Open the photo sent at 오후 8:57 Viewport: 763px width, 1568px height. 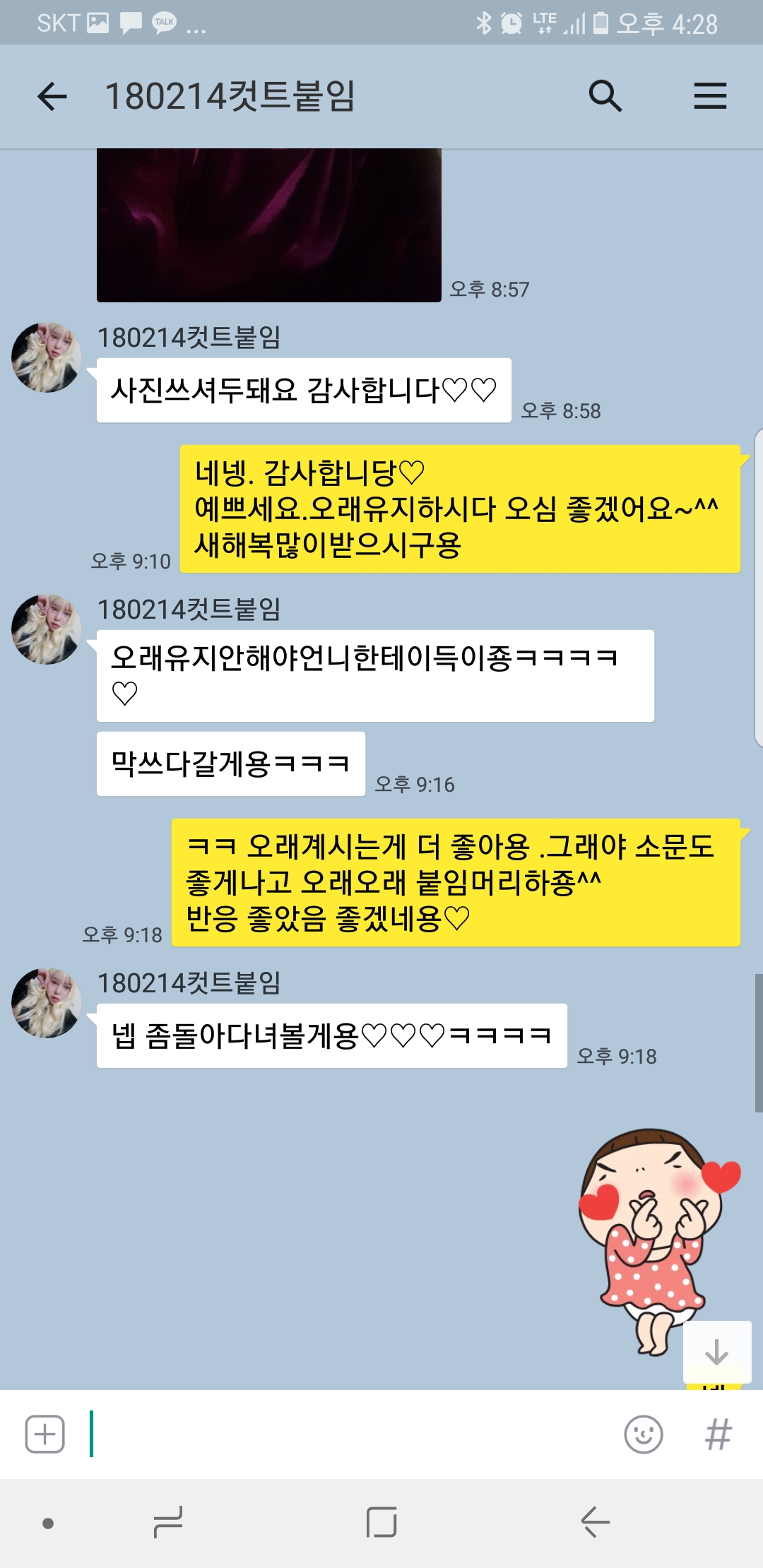click(x=268, y=225)
